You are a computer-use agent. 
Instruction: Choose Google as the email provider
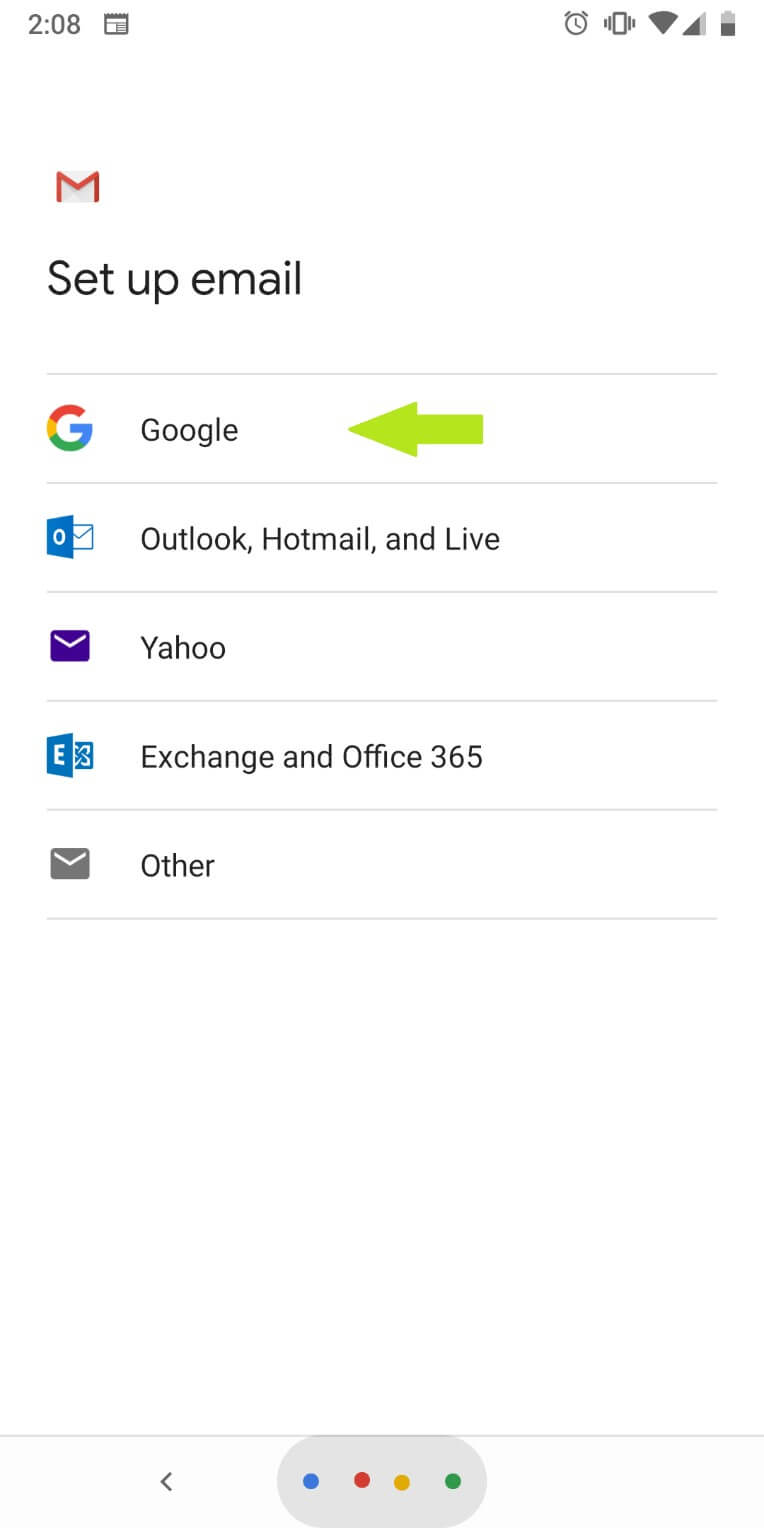click(x=190, y=429)
